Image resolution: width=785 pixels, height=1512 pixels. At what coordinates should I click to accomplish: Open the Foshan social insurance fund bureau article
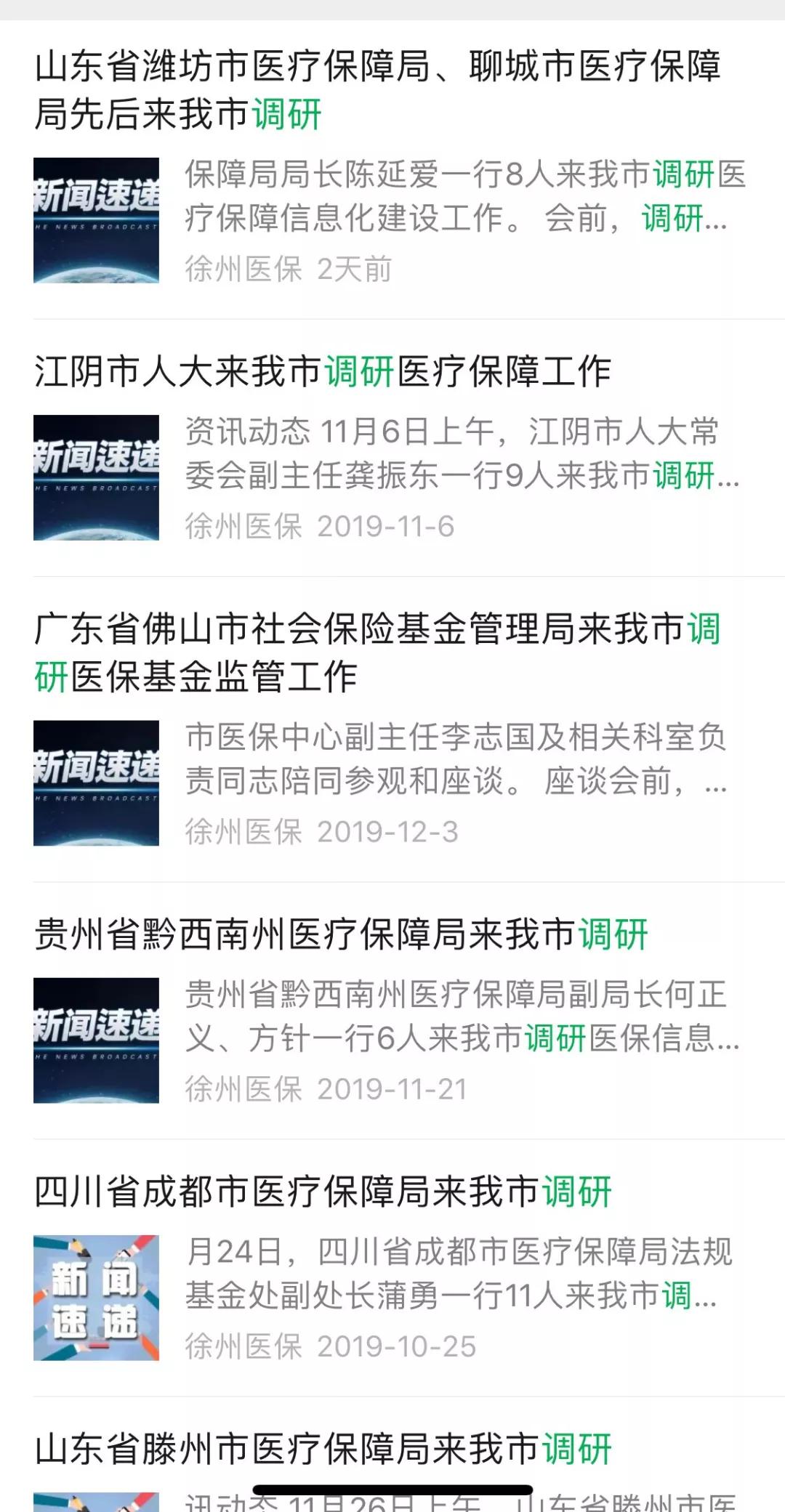pyautogui.click(x=377, y=652)
